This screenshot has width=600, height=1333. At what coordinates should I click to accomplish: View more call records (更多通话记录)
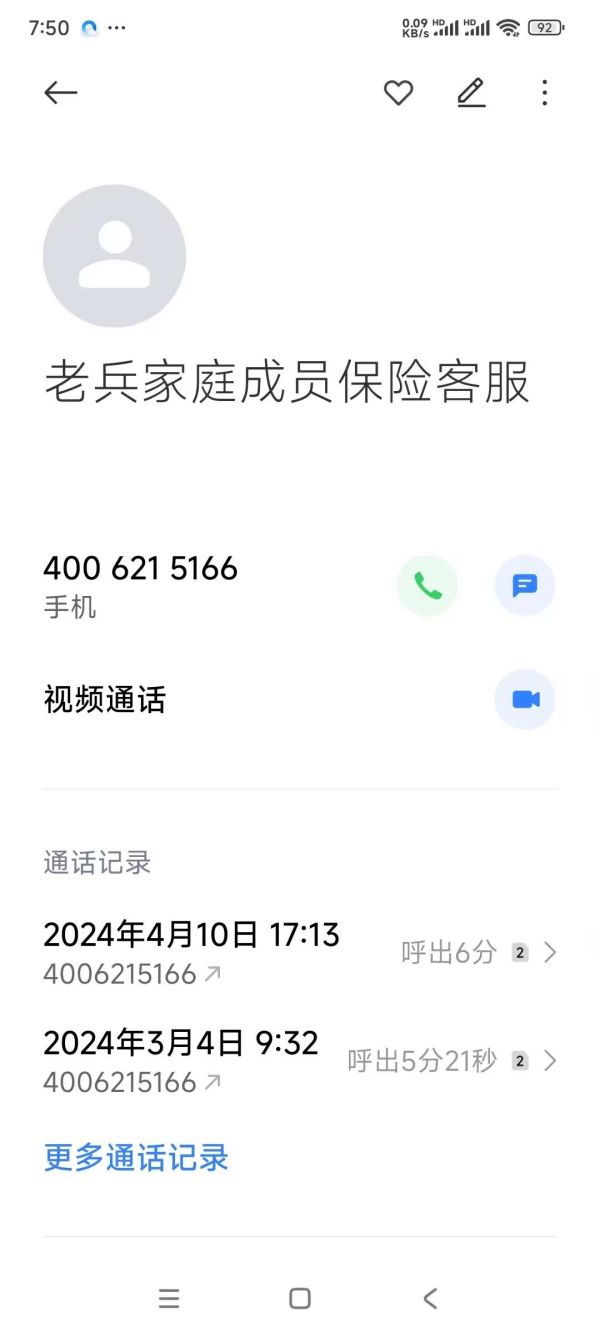click(136, 1158)
